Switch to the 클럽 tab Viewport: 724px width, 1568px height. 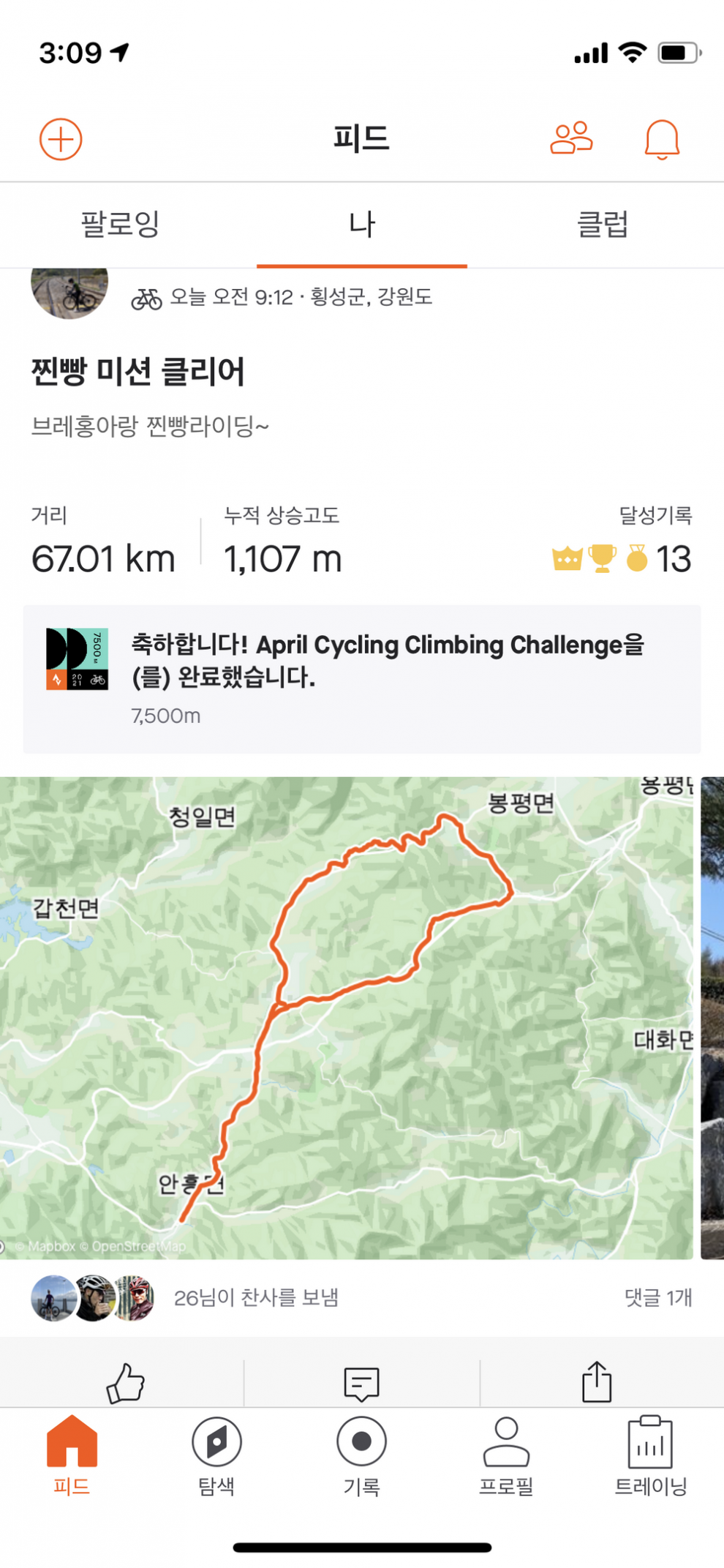(x=603, y=224)
